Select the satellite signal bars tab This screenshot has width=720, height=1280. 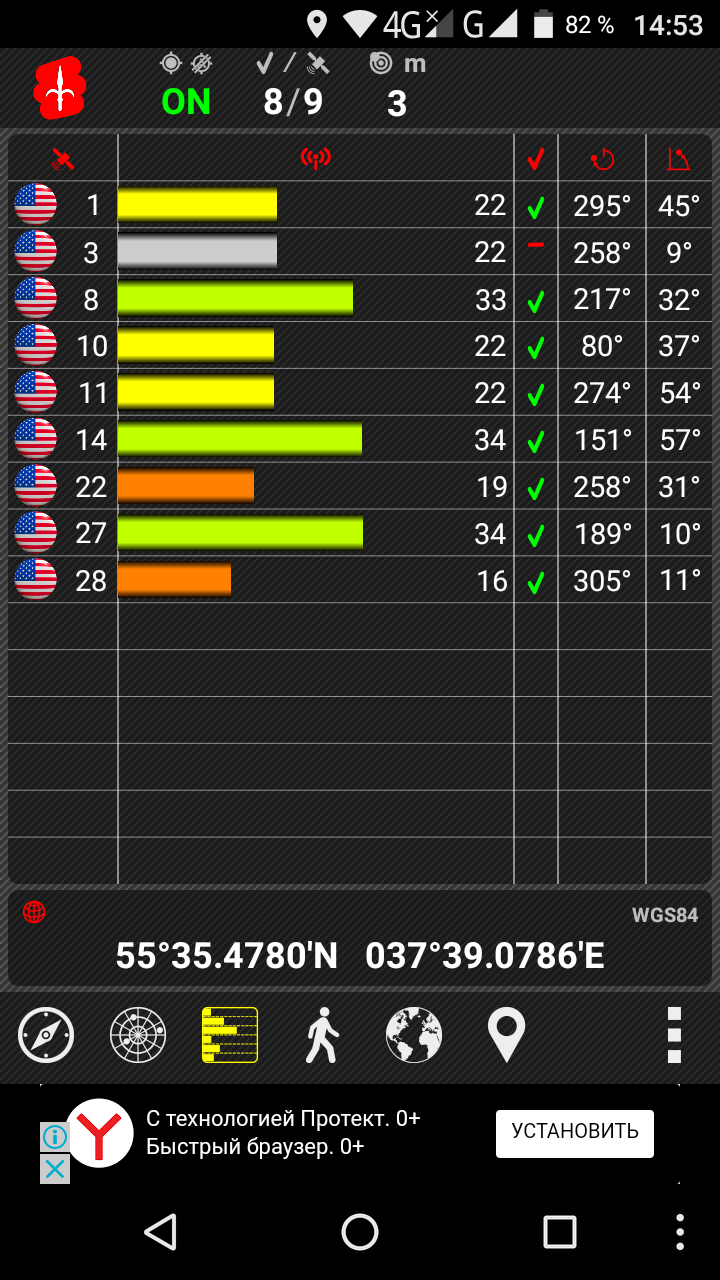coord(230,1035)
